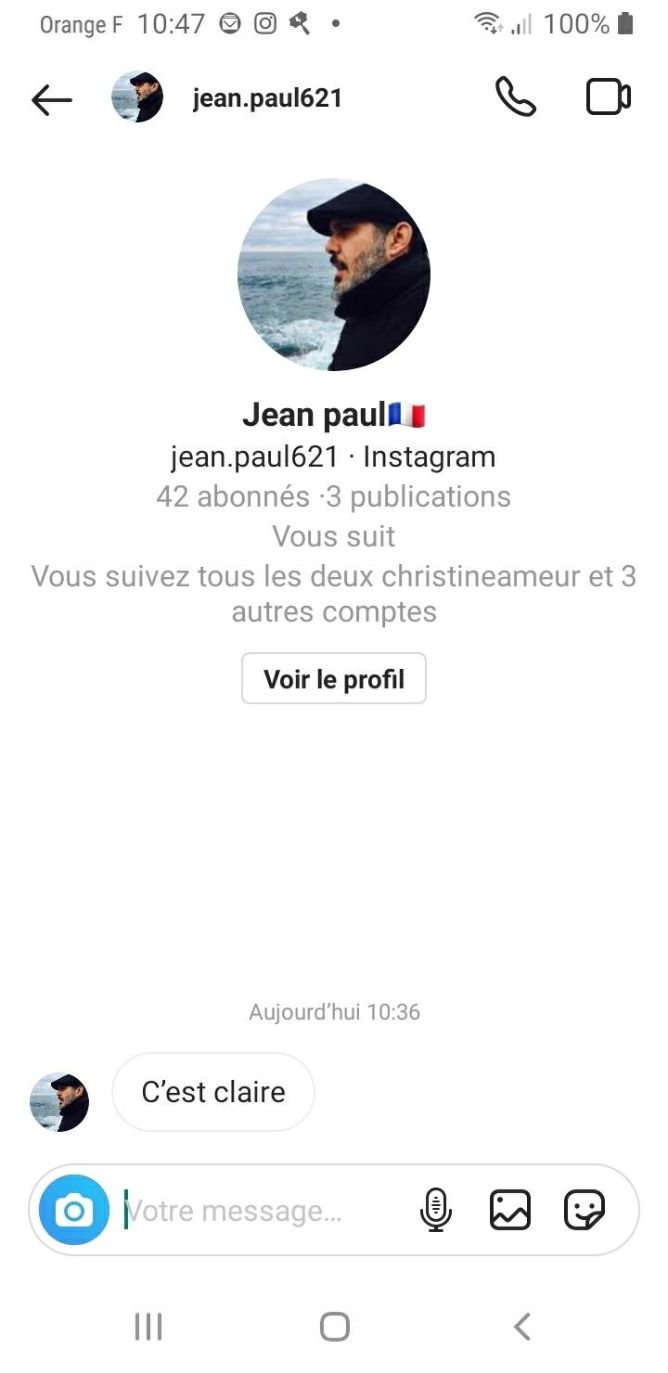The height and width of the screenshot is (1373, 668).
Task: Go back using the top-left arrow
Action: click(52, 99)
